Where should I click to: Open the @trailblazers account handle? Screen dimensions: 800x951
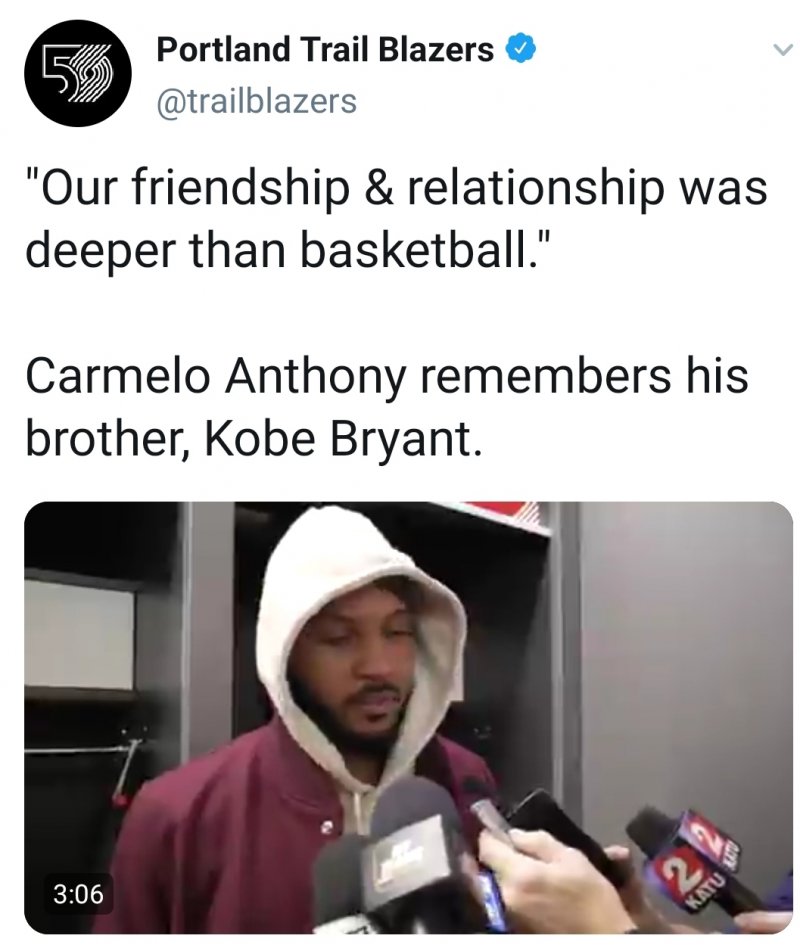(x=257, y=101)
